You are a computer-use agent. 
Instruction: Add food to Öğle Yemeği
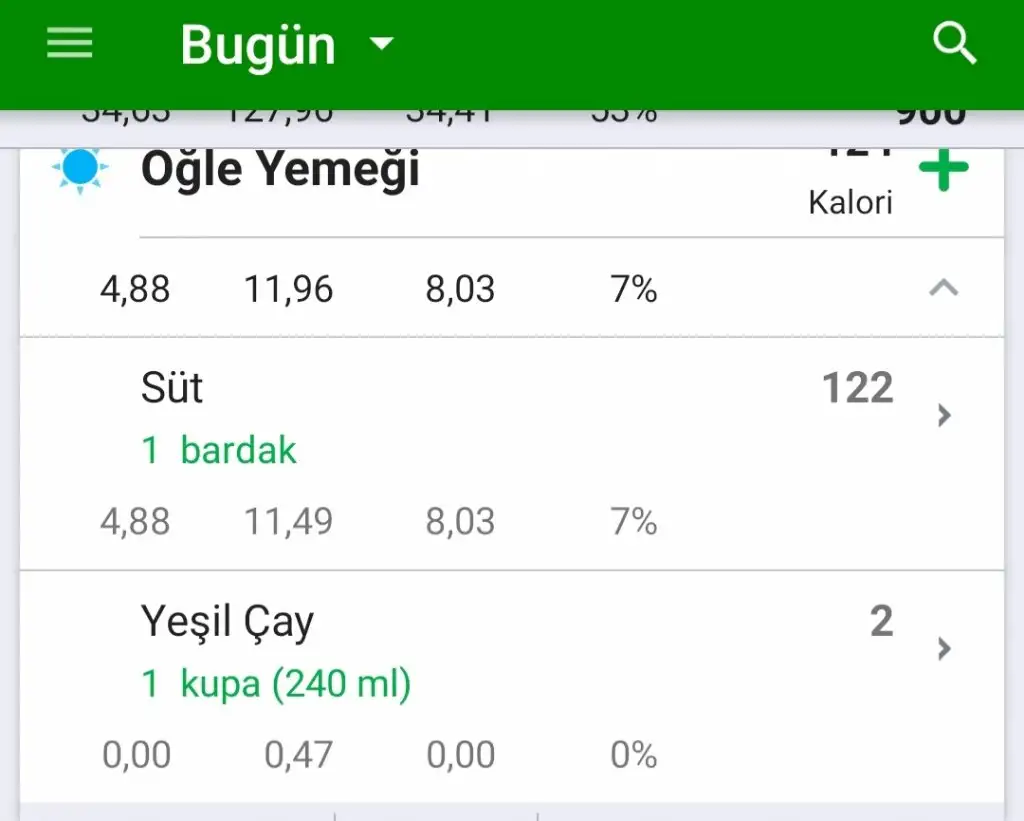943,172
